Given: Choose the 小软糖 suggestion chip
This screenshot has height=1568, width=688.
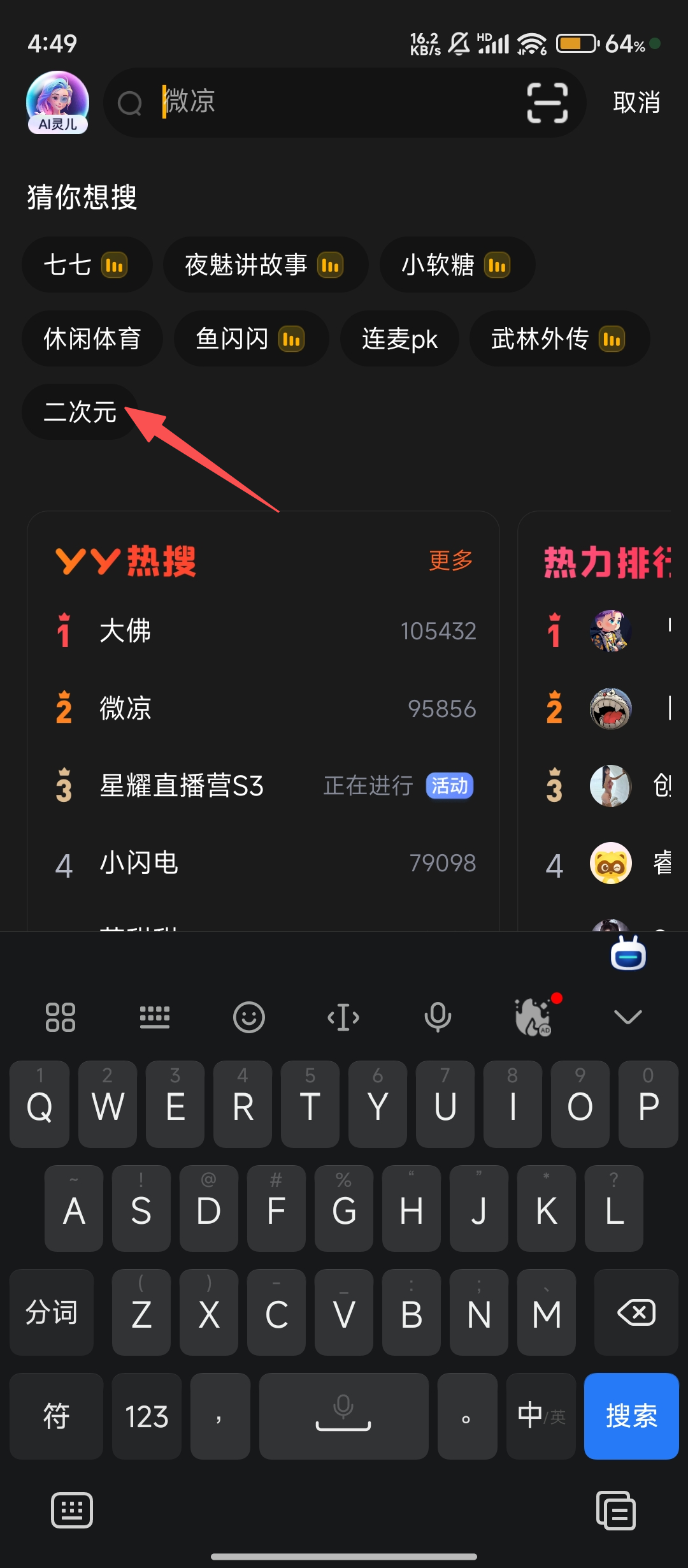Looking at the screenshot, I should [x=457, y=265].
